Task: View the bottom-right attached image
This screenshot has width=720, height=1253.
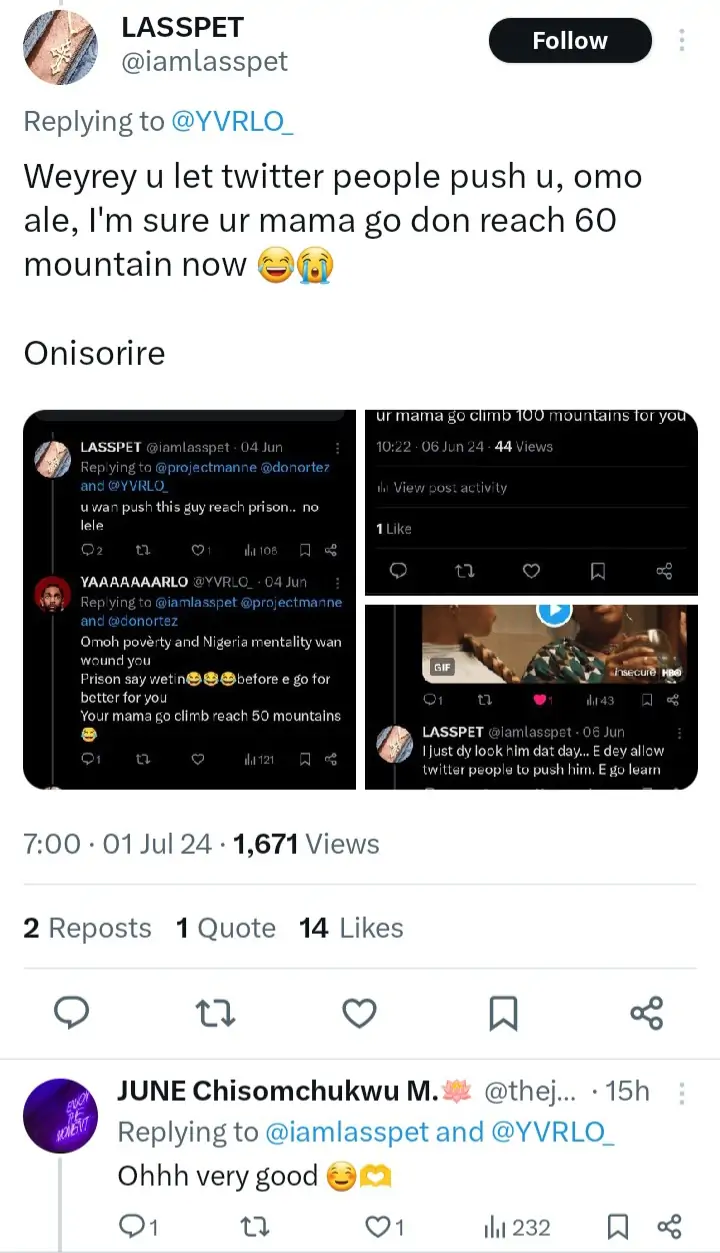Action: pyautogui.click(x=531, y=696)
